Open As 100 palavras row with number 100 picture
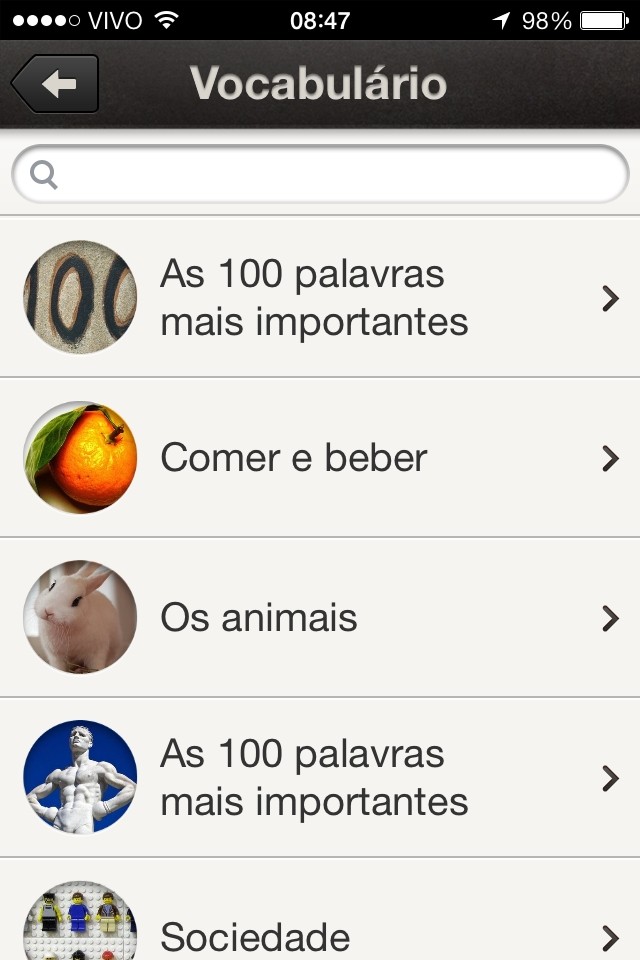The image size is (640, 960). point(320,298)
